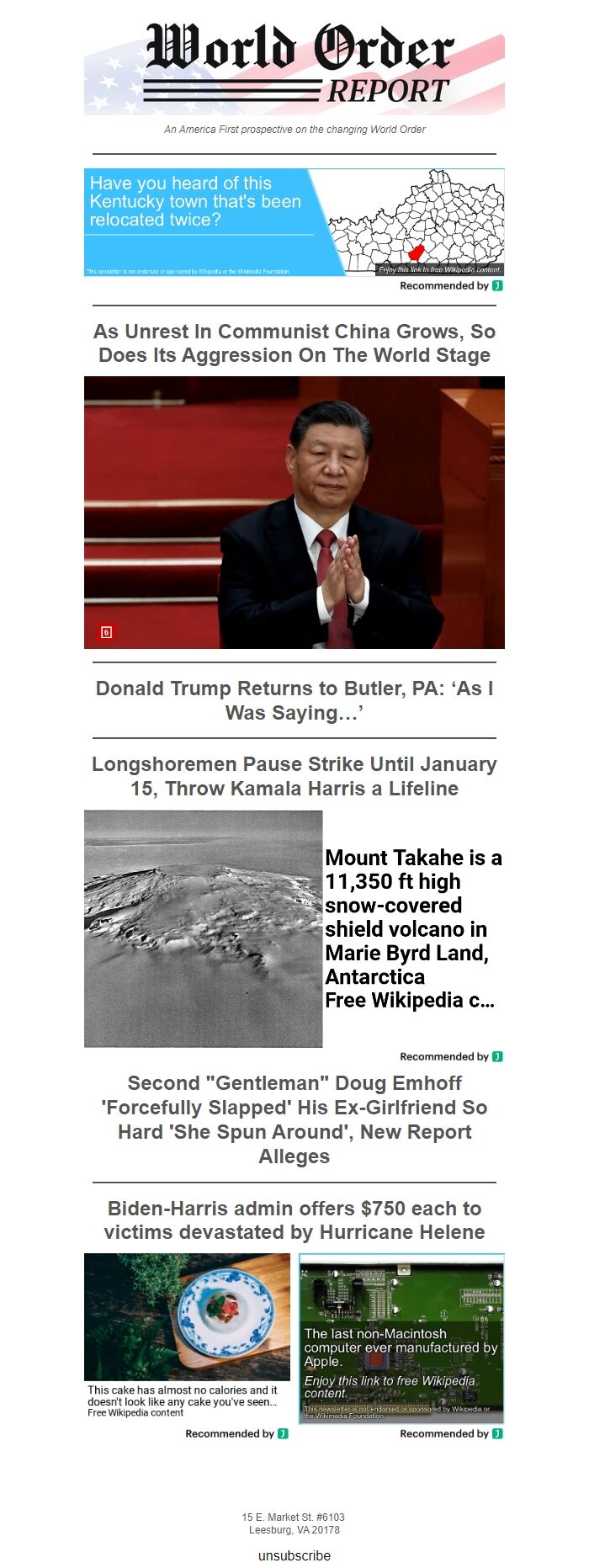
Task: Open the Kentucky town relocated twice banner
Action: (294, 222)
